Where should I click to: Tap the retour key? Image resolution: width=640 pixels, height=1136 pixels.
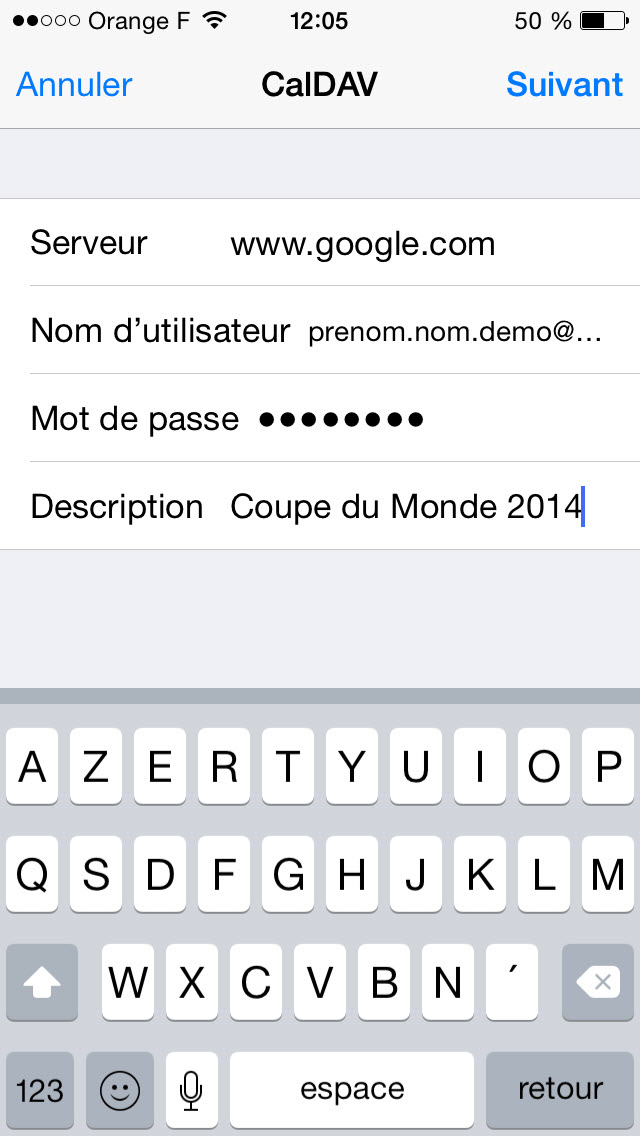(x=560, y=1090)
